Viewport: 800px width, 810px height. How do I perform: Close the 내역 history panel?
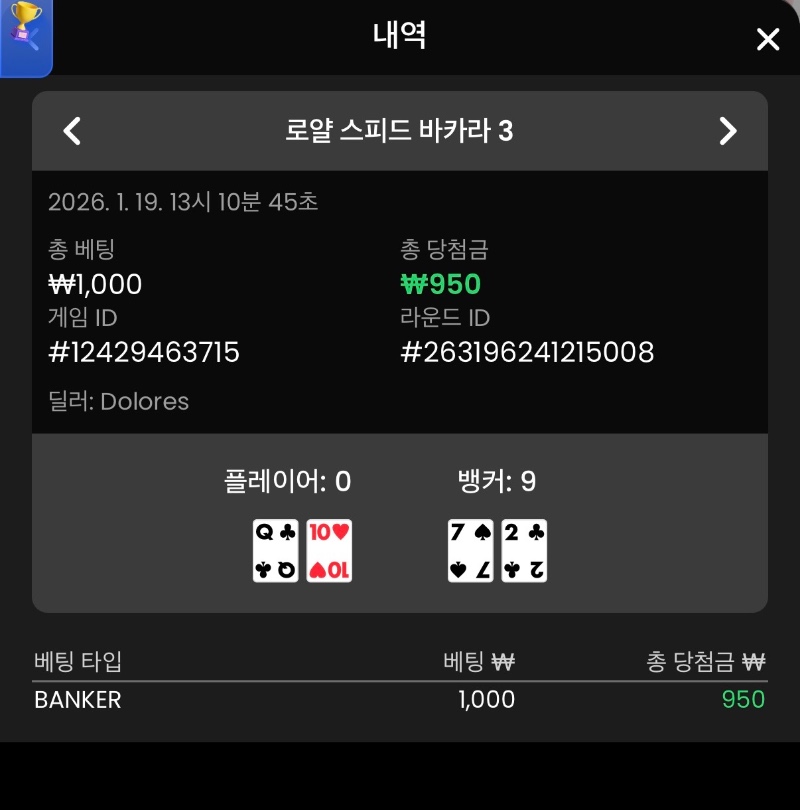click(767, 39)
